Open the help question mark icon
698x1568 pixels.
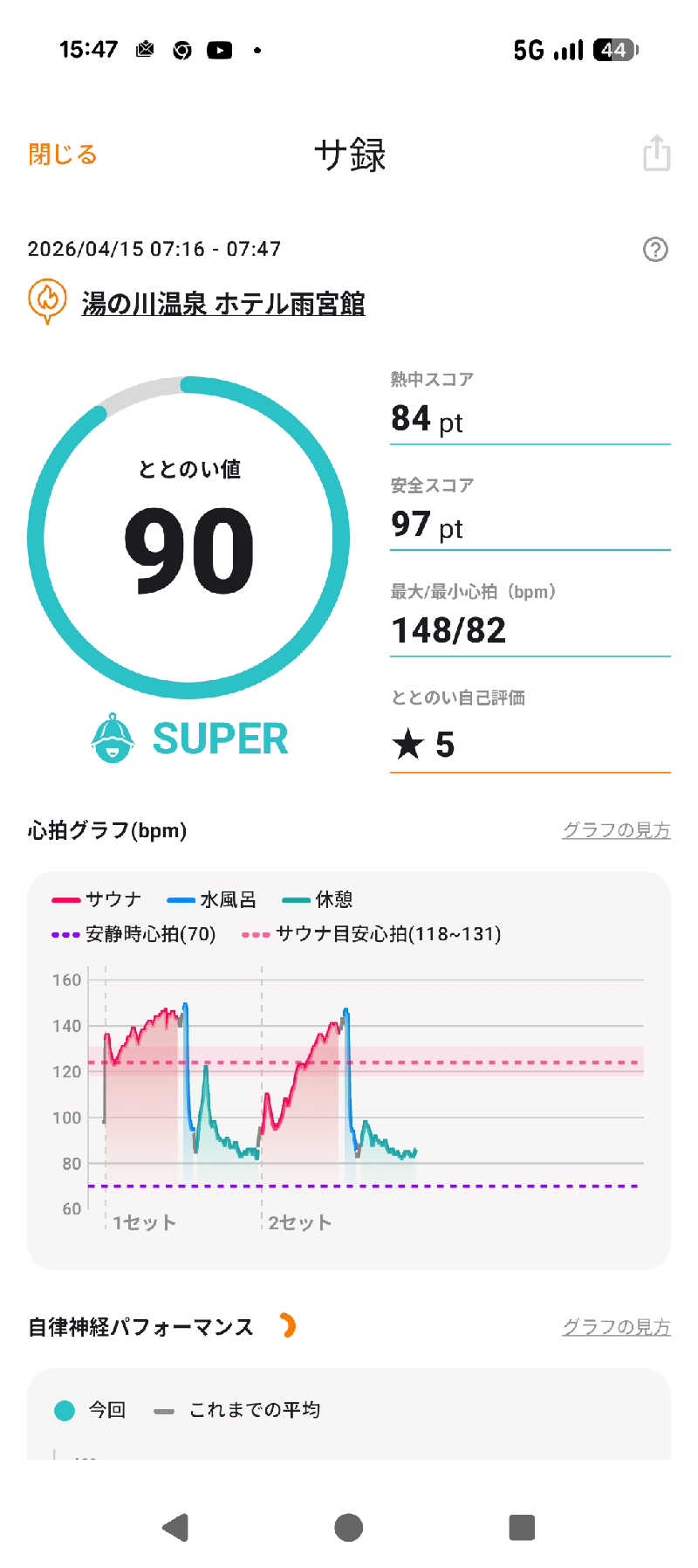[x=655, y=250]
